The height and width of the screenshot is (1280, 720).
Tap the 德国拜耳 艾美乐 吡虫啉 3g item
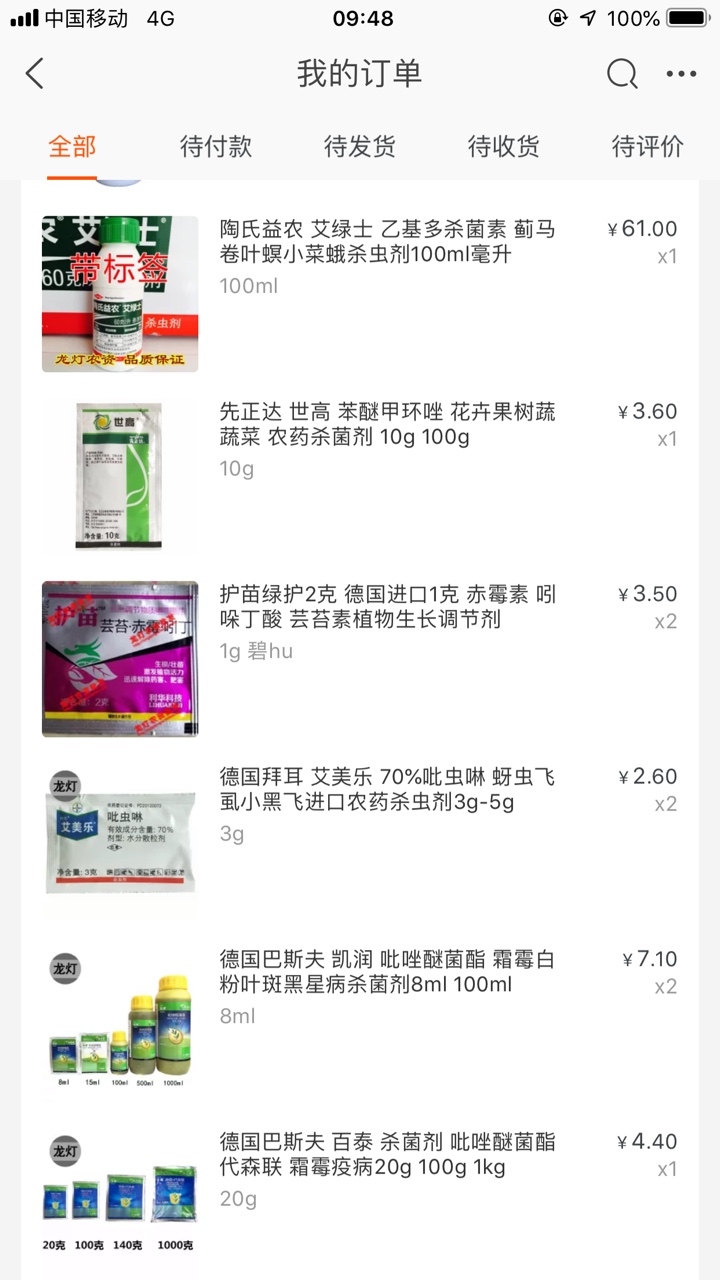(387, 790)
